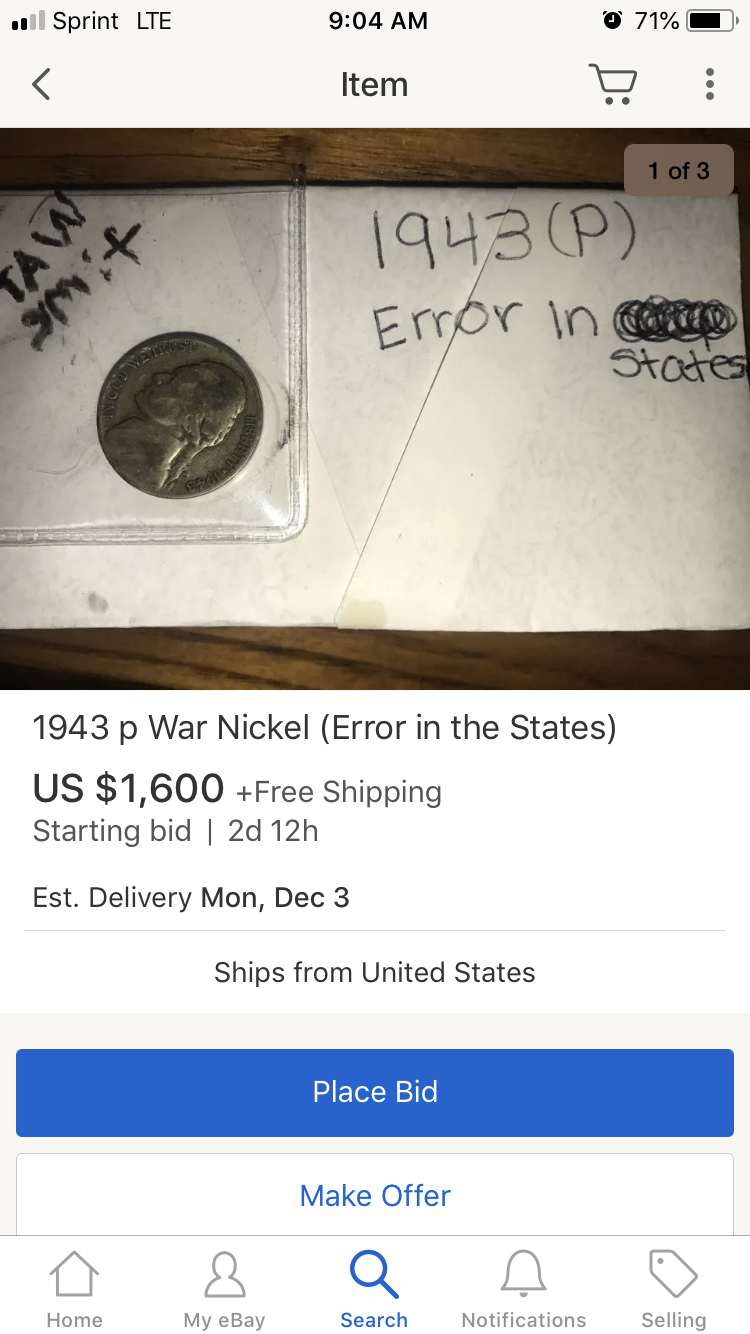Check the Notifications tab
The height and width of the screenshot is (1334, 750).
524,1289
